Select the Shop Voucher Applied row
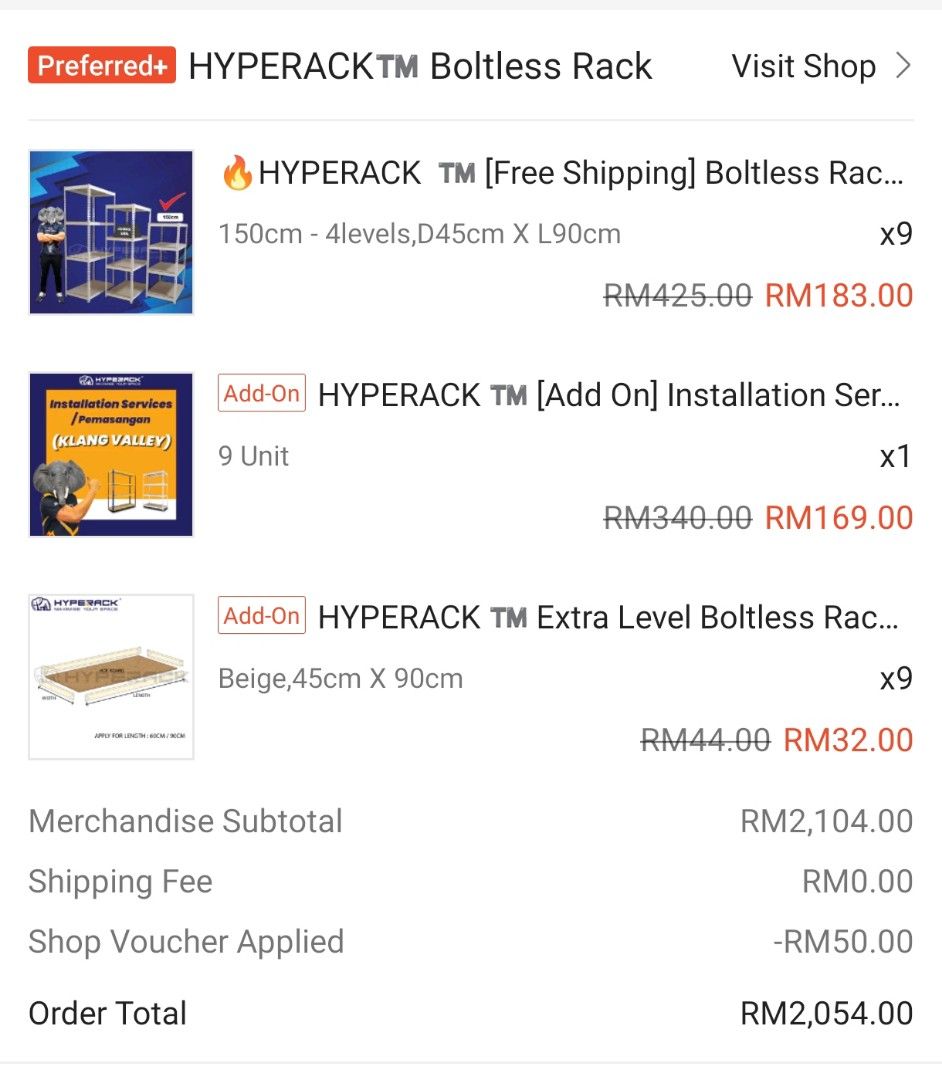The height and width of the screenshot is (1080, 942). click(x=186, y=941)
